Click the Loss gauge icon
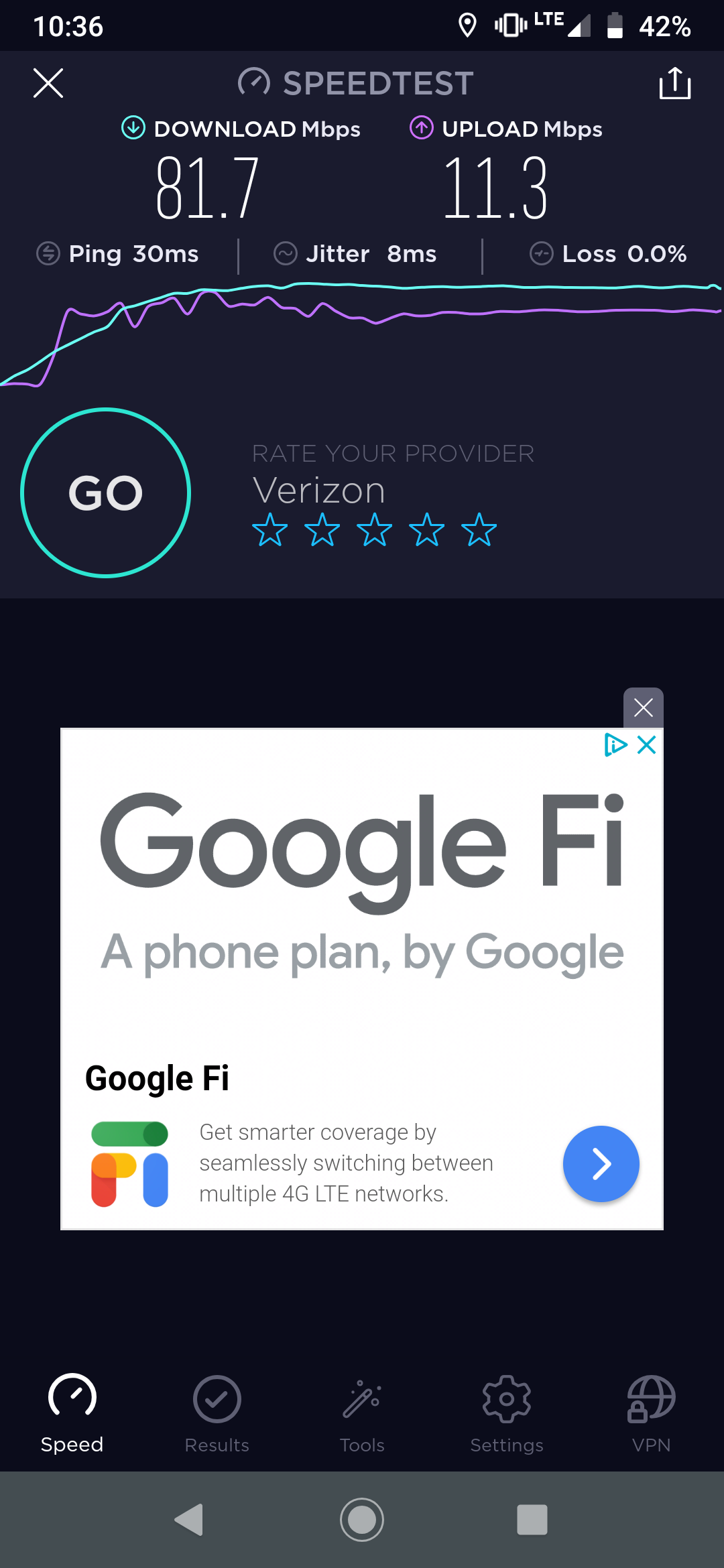Viewport: 724px width, 1568px height. point(542,254)
